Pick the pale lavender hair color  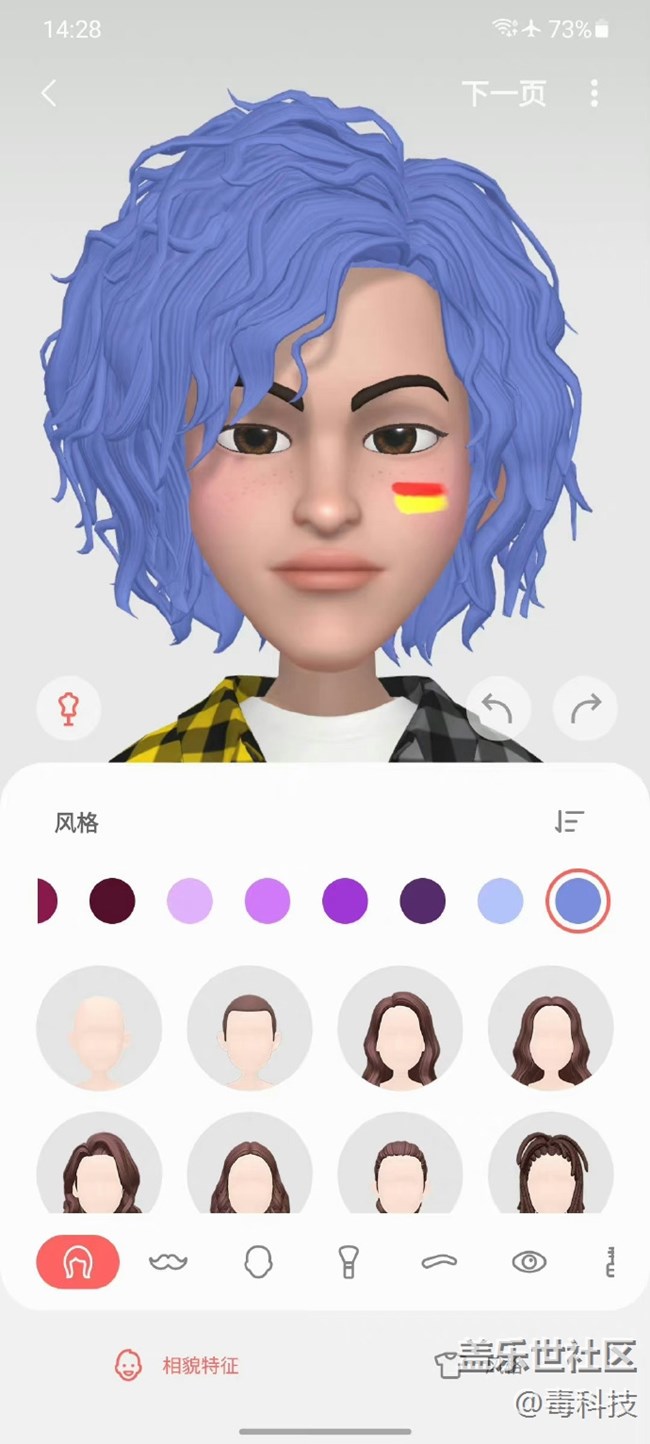click(x=190, y=901)
